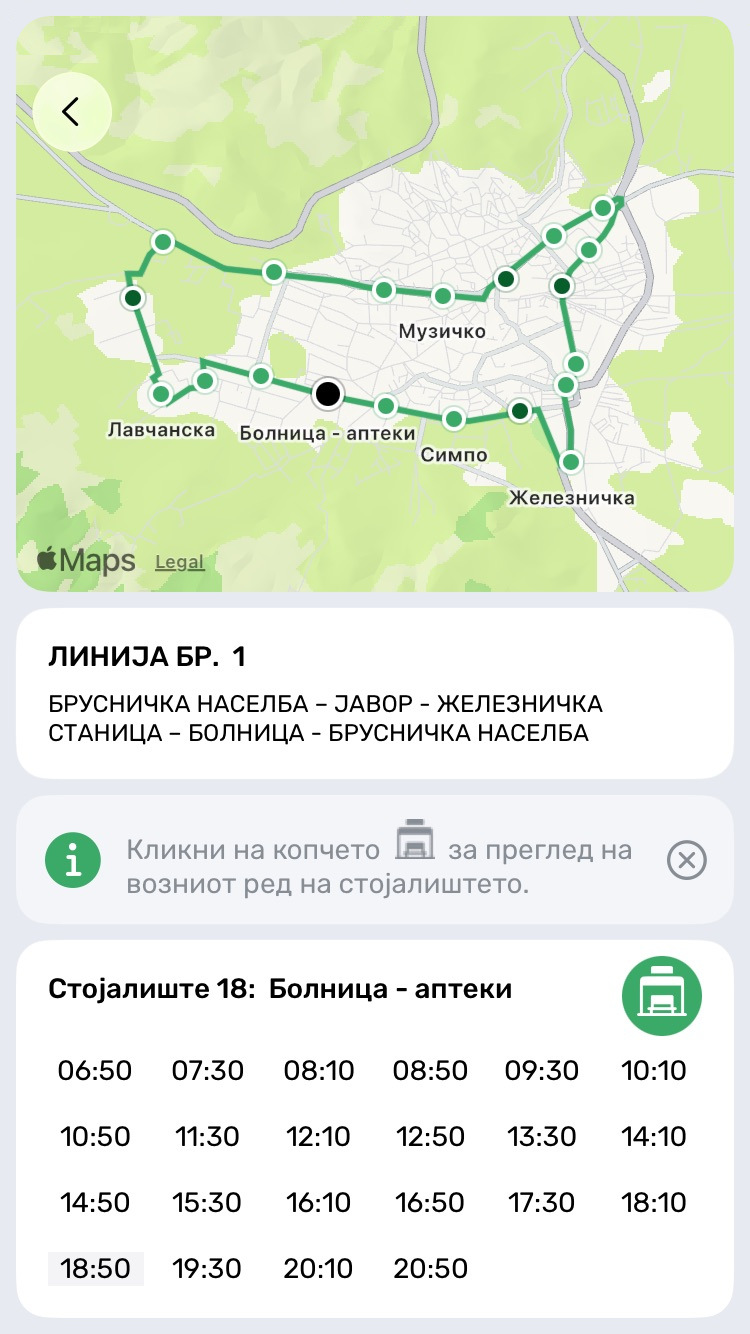The width and height of the screenshot is (750, 1334).
Task: Open the stop timetable station button
Action: 662,995
